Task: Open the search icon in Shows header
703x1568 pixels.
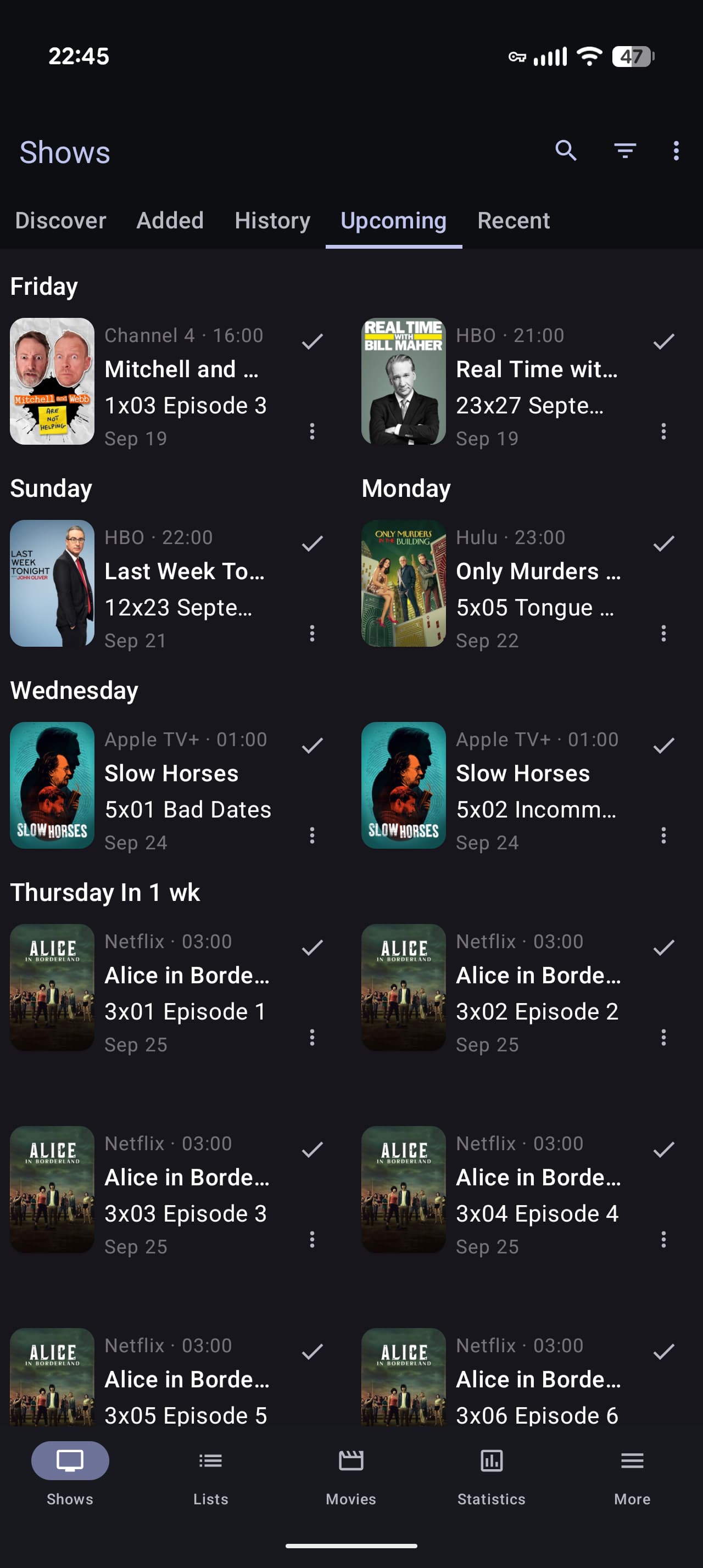Action: point(566,150)
